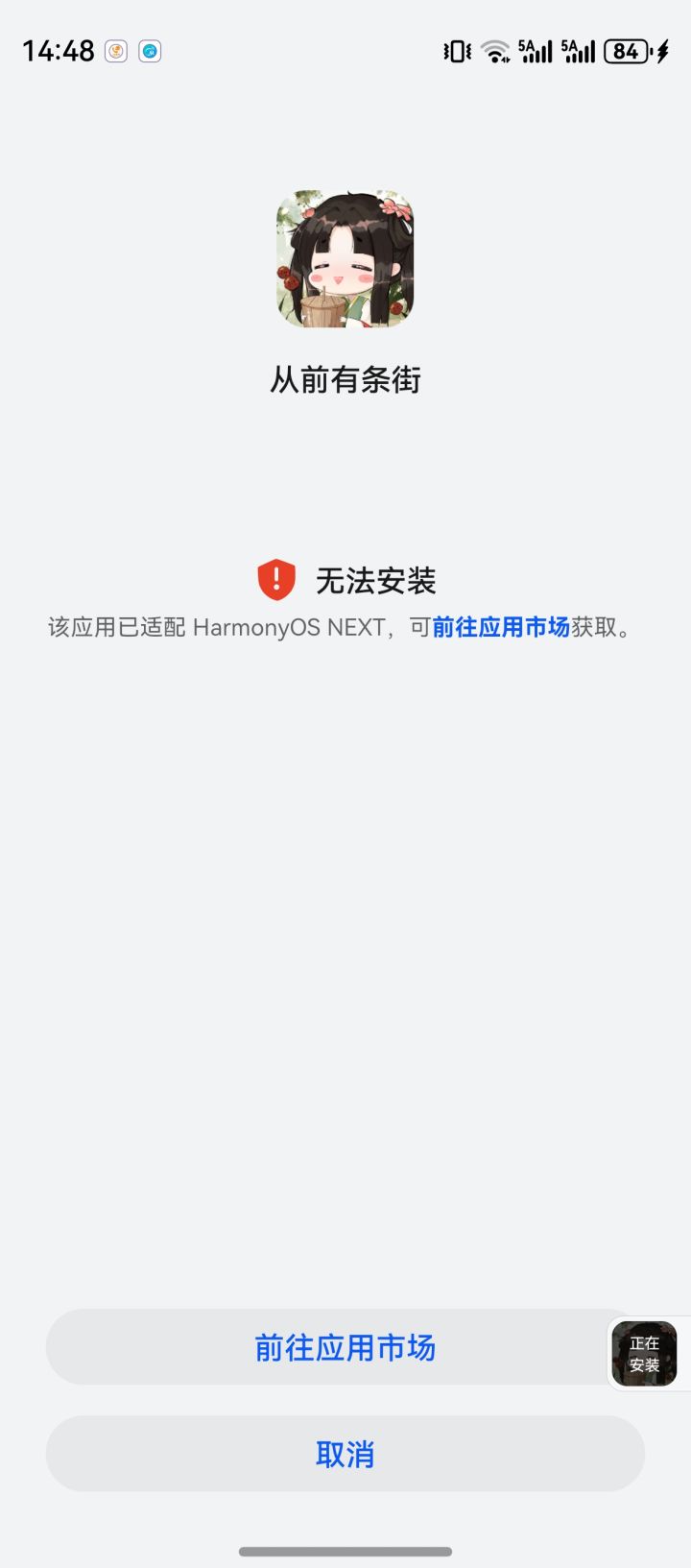Open the blue circular app icon in status bar
Screen dimensions: 691x1568
150,52
